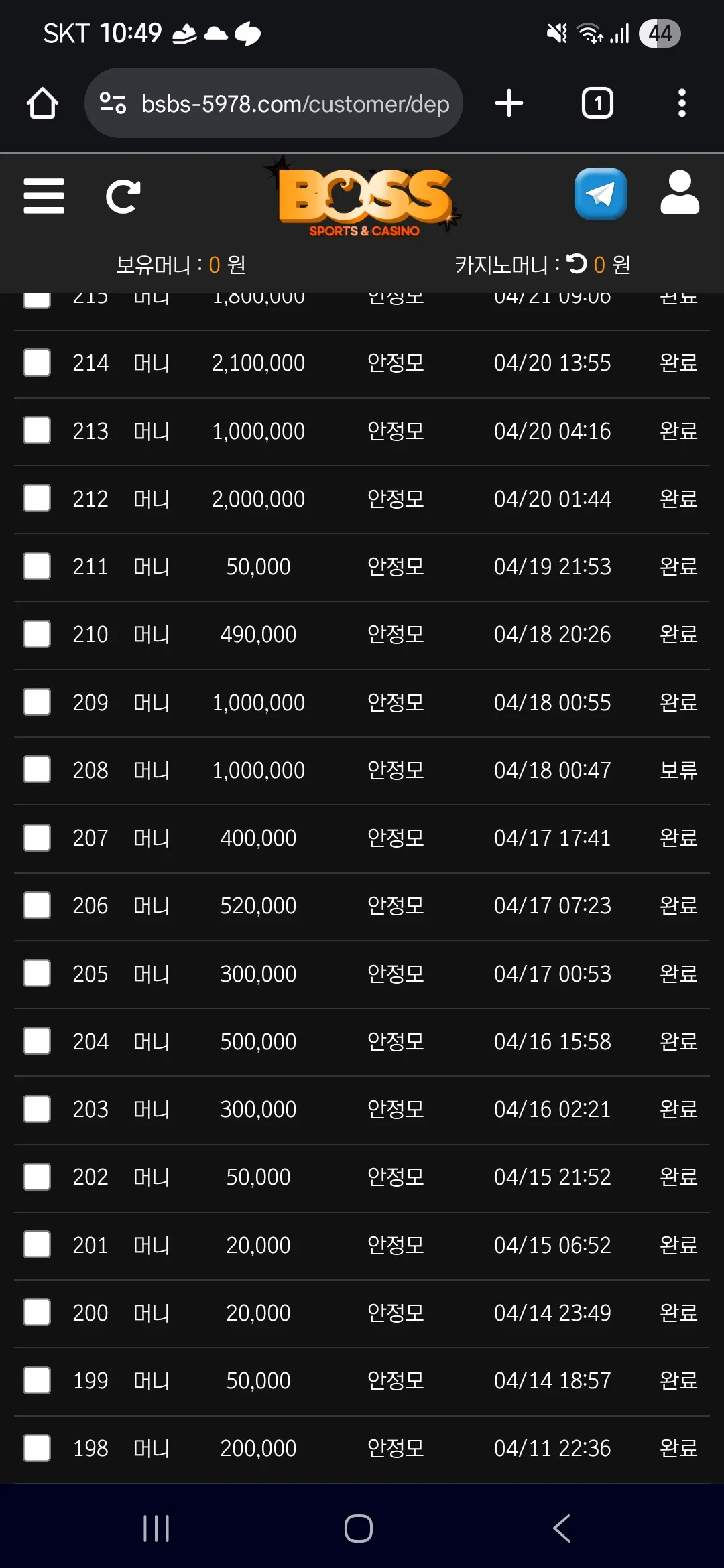This screenshot has height=1568, width=724.
Task: Check the box for entry 198
Action: [37, 1448]
